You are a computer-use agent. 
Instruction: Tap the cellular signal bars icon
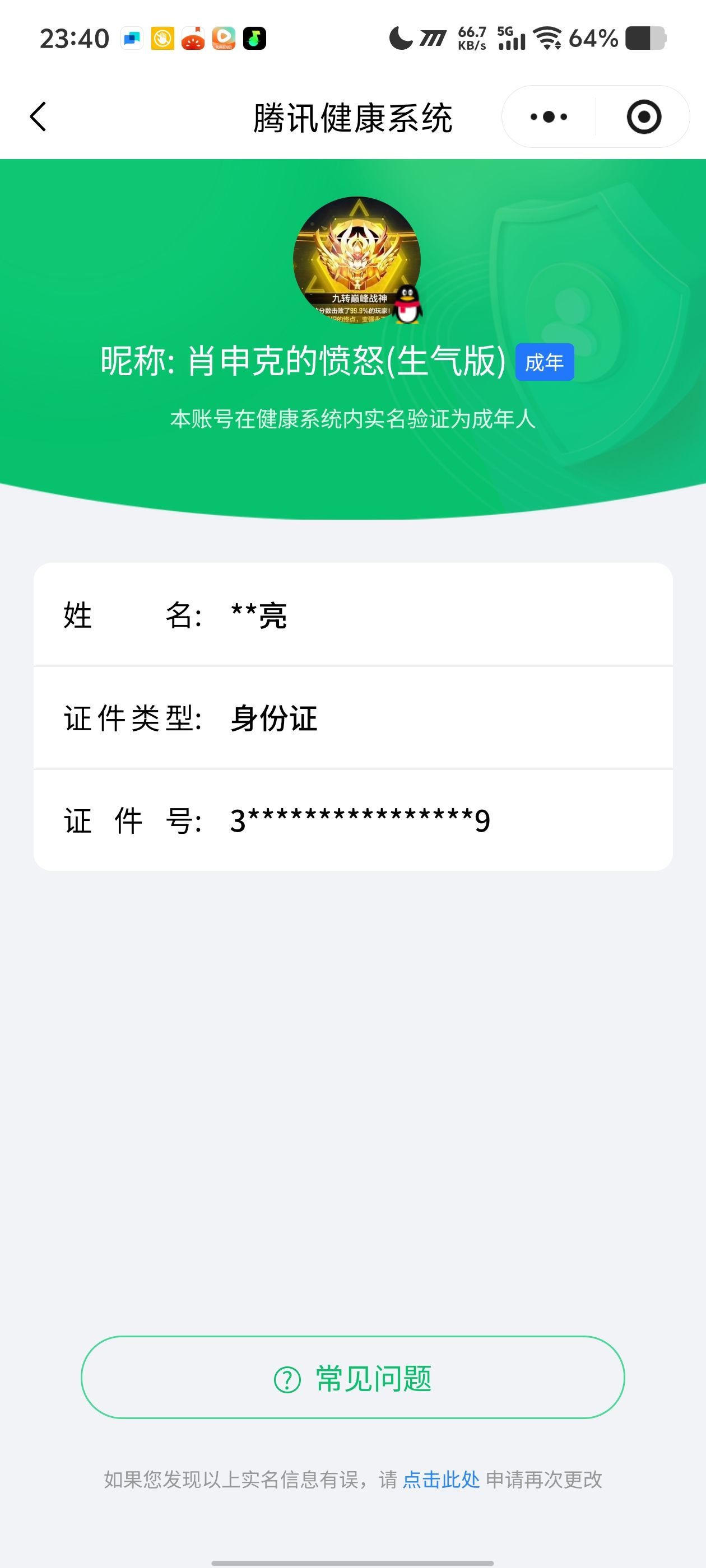point(512,38)
